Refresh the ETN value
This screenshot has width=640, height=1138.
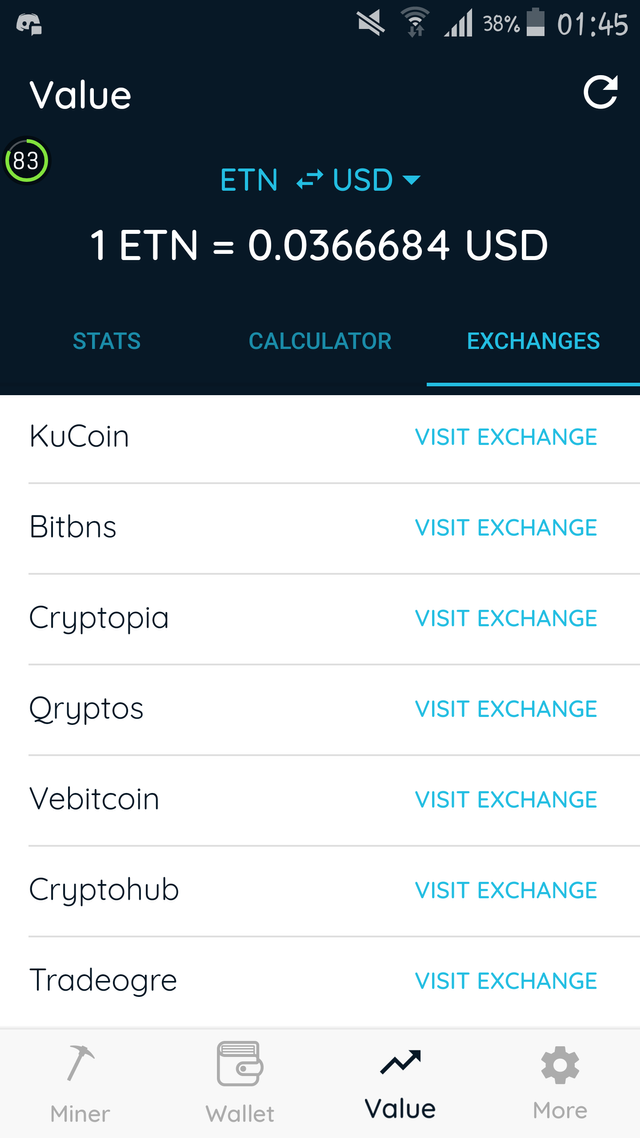(600, 93)
